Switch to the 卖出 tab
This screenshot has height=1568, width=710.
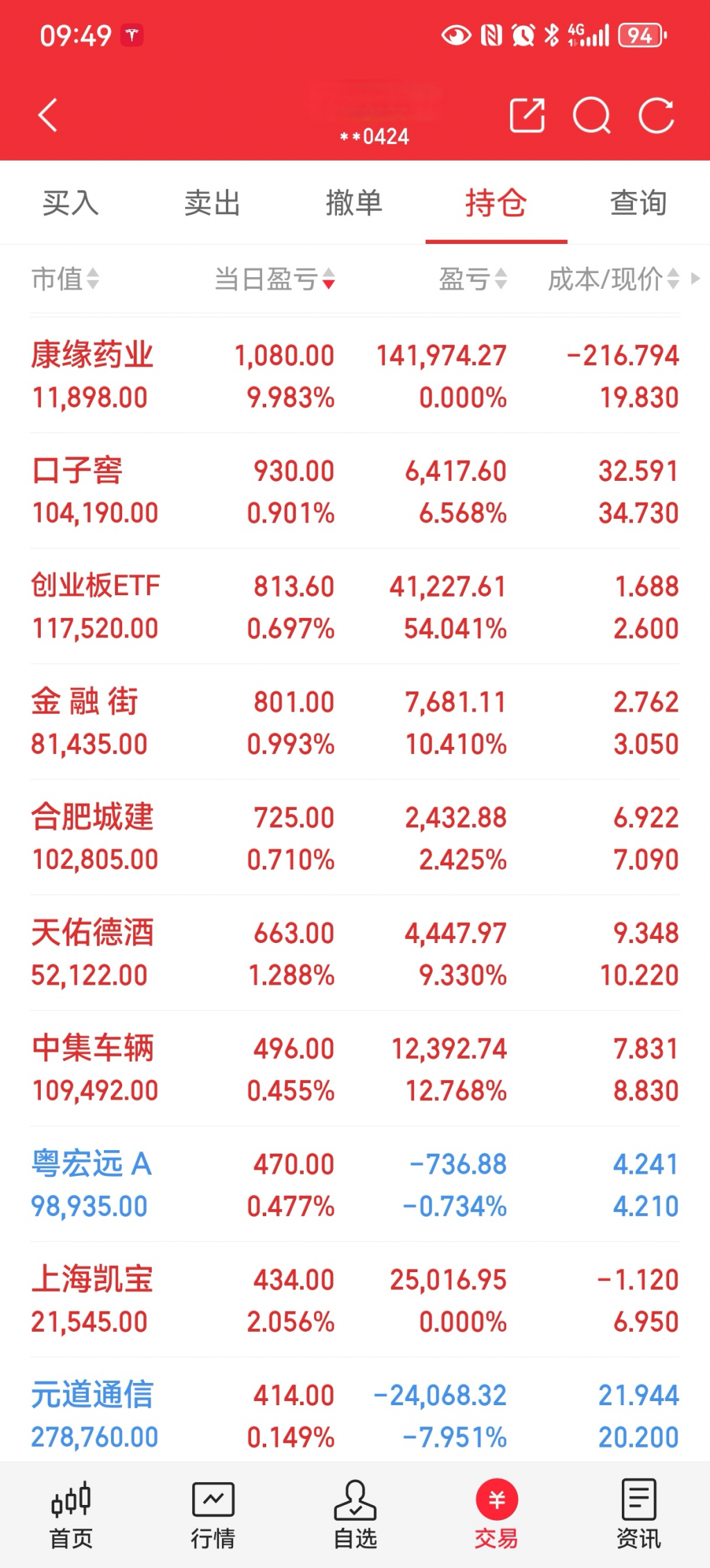(212, 204)
